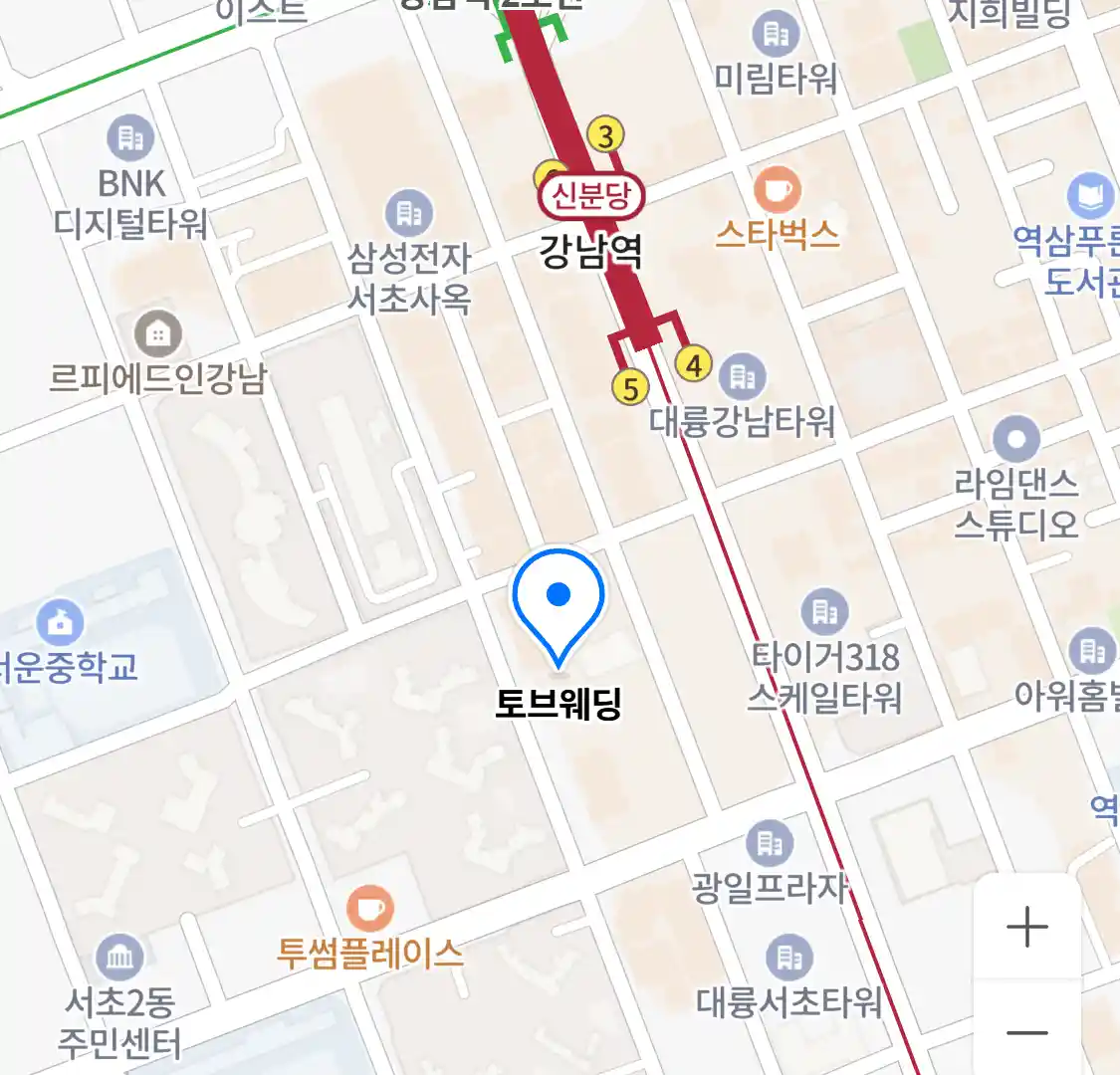The width and height of the screenshot is (1120, 1075).
Task: Select the 대륭서초타워 building marker
Action: pyautogui.click(x=789, y=958)
